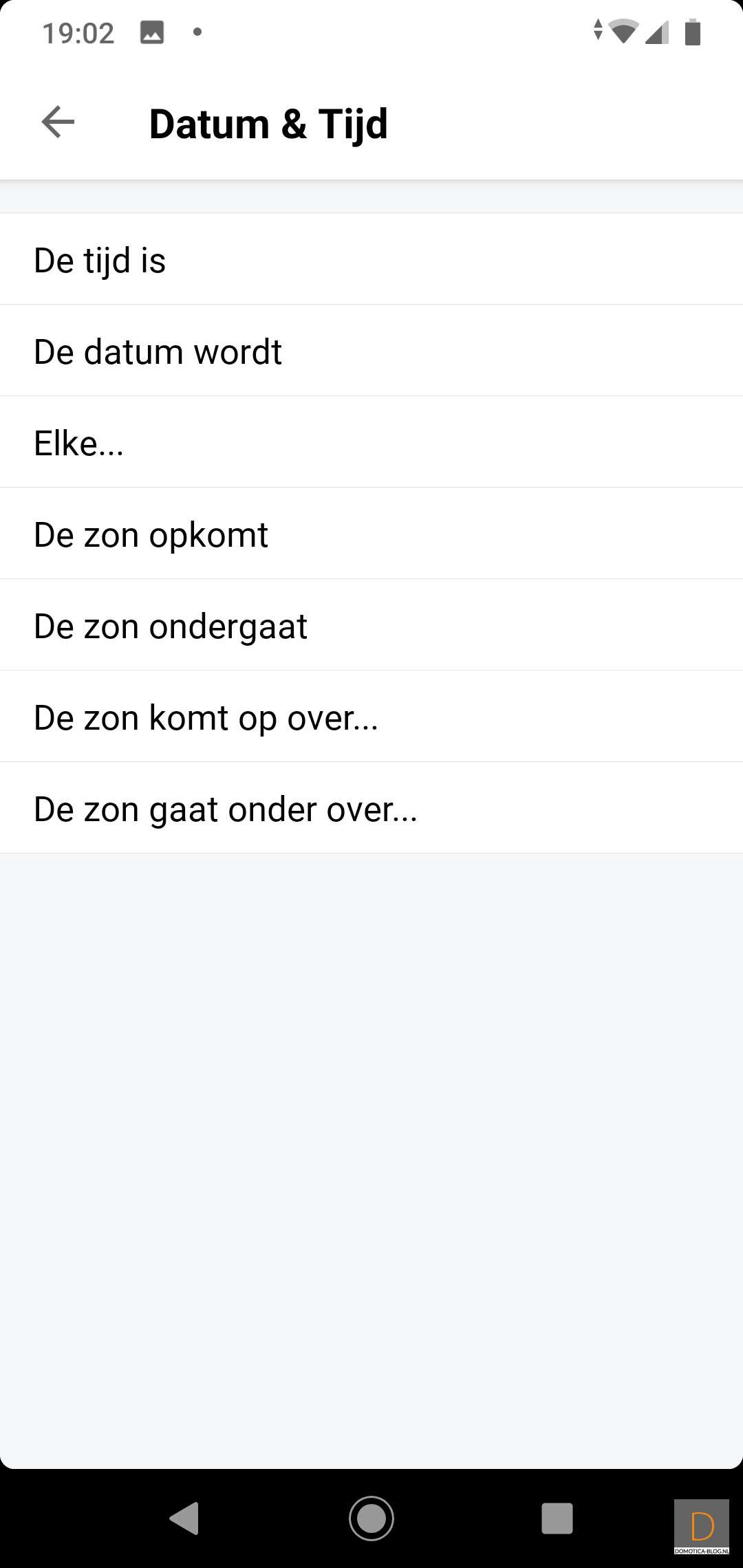
Task: Select 'De zon opkomt' trigger
Action: [x=371, y=534]
